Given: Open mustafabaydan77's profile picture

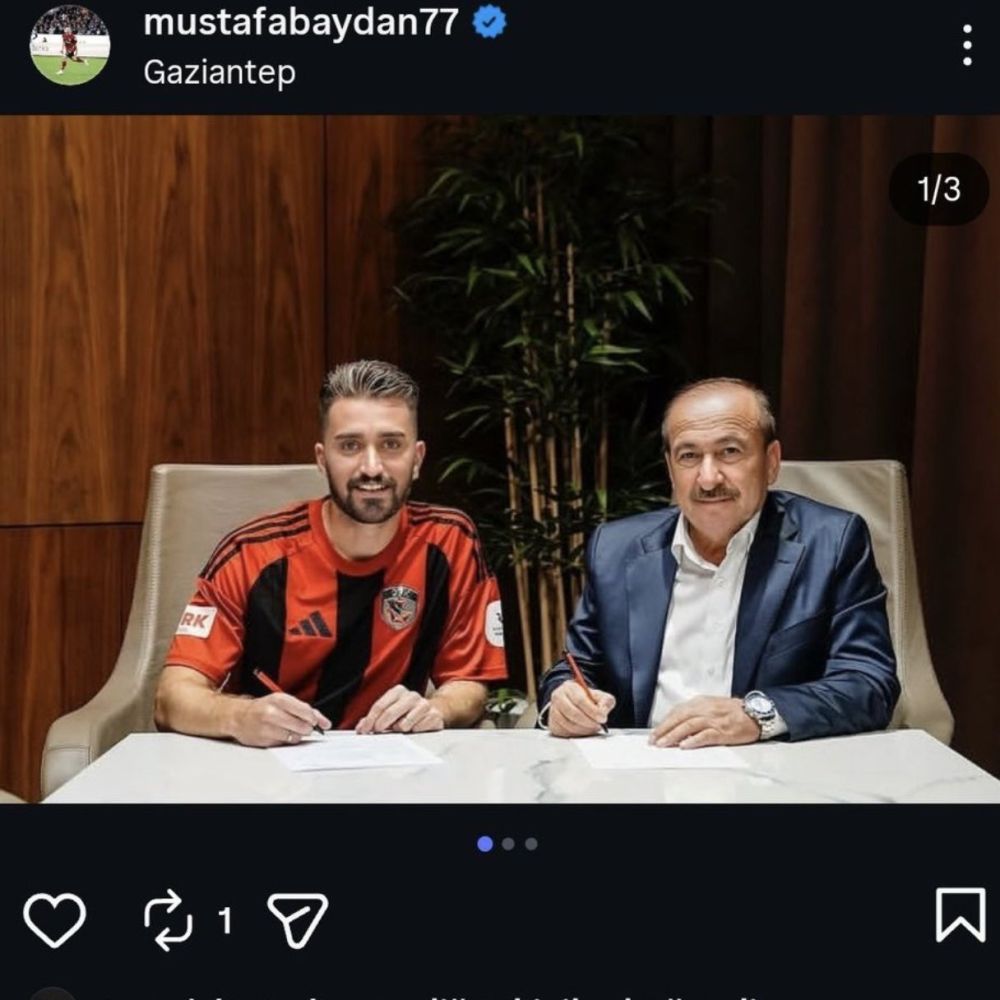Looking at the screenshot, I should (x=69, y=45).
